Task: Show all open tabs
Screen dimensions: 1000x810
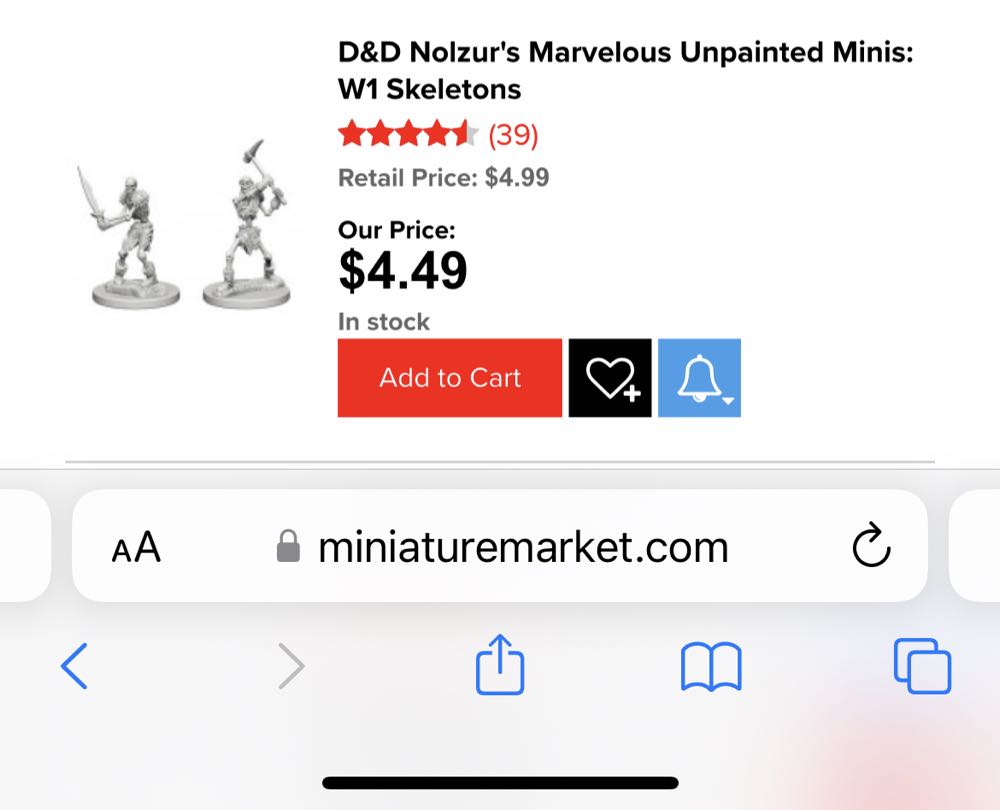Action: [922, 666]
